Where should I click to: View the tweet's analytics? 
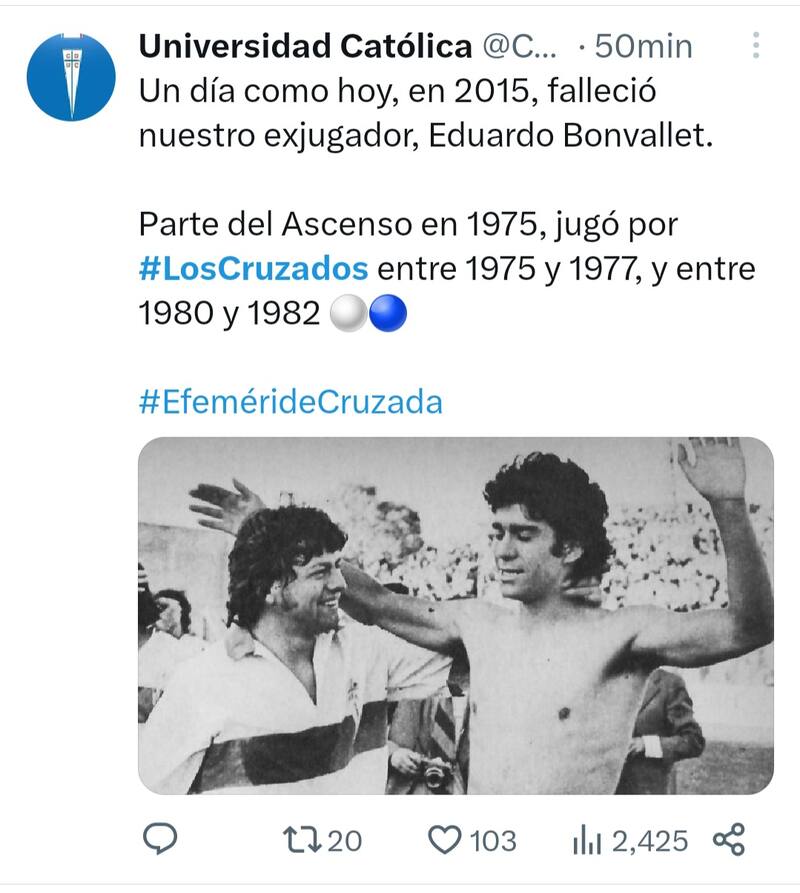[586, 841]
